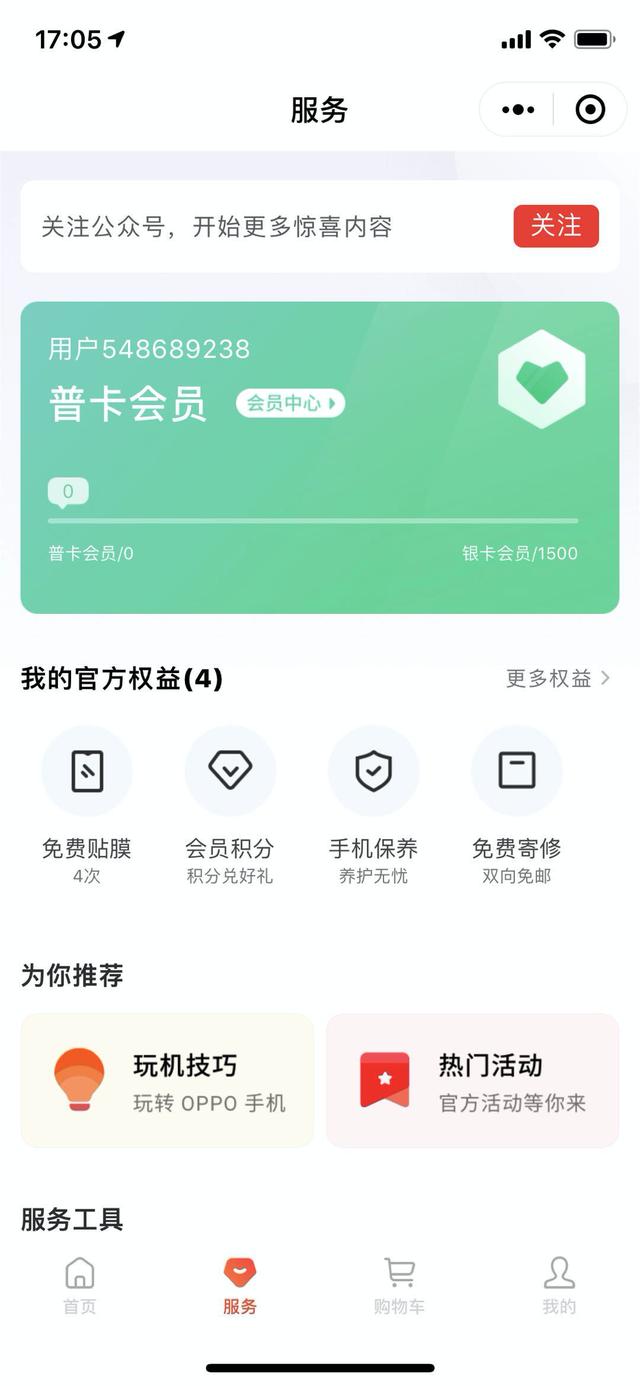
Task: Open the 热门活动 card
Action: (472, 1080)
